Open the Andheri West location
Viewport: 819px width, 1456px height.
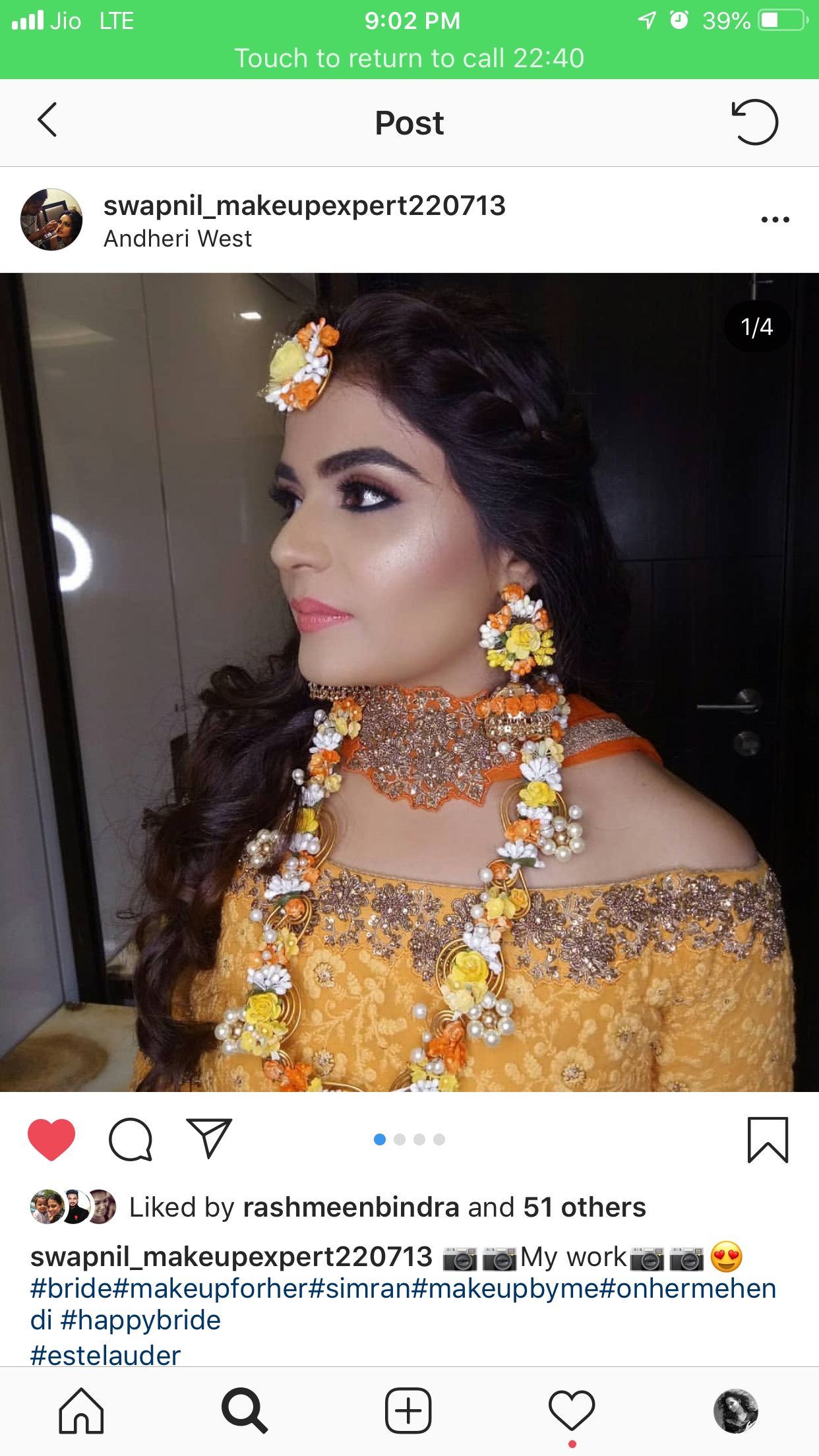177,239
